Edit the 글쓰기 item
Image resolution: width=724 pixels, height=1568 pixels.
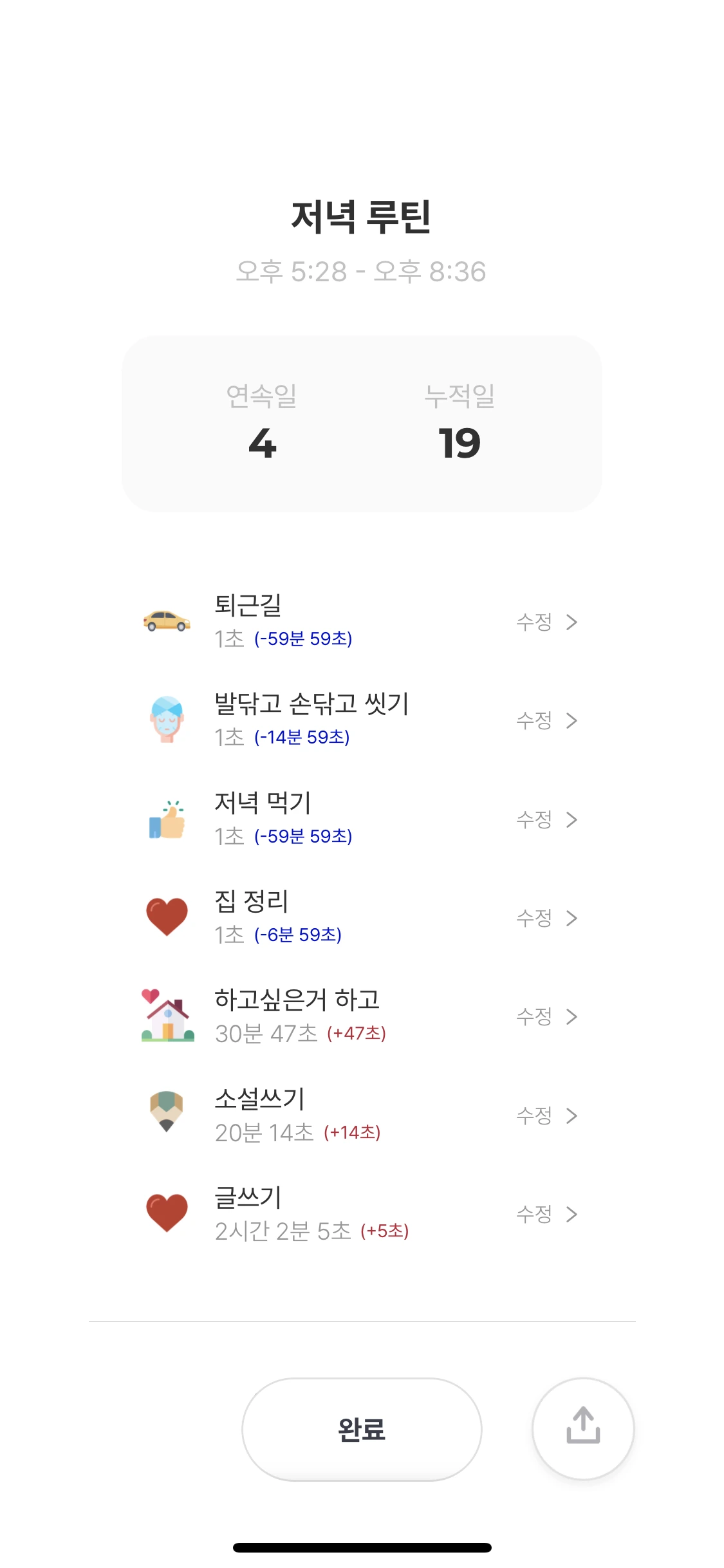tap(547, 1214)
